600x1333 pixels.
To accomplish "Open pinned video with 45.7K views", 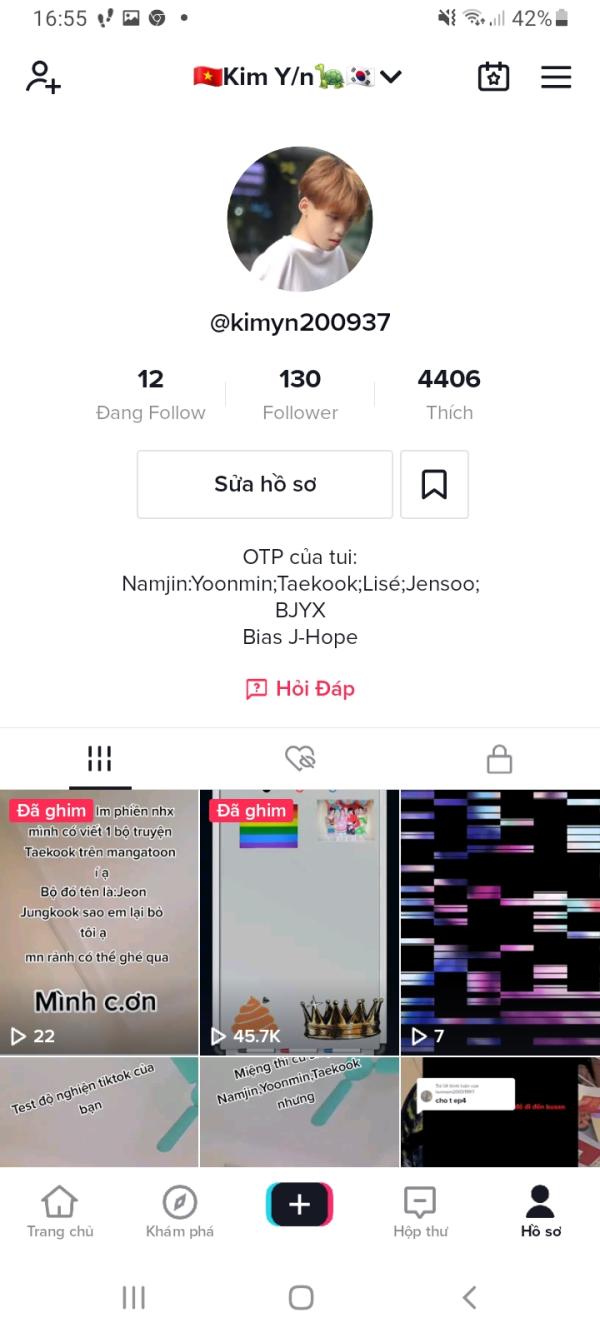I will click(300, 922).
